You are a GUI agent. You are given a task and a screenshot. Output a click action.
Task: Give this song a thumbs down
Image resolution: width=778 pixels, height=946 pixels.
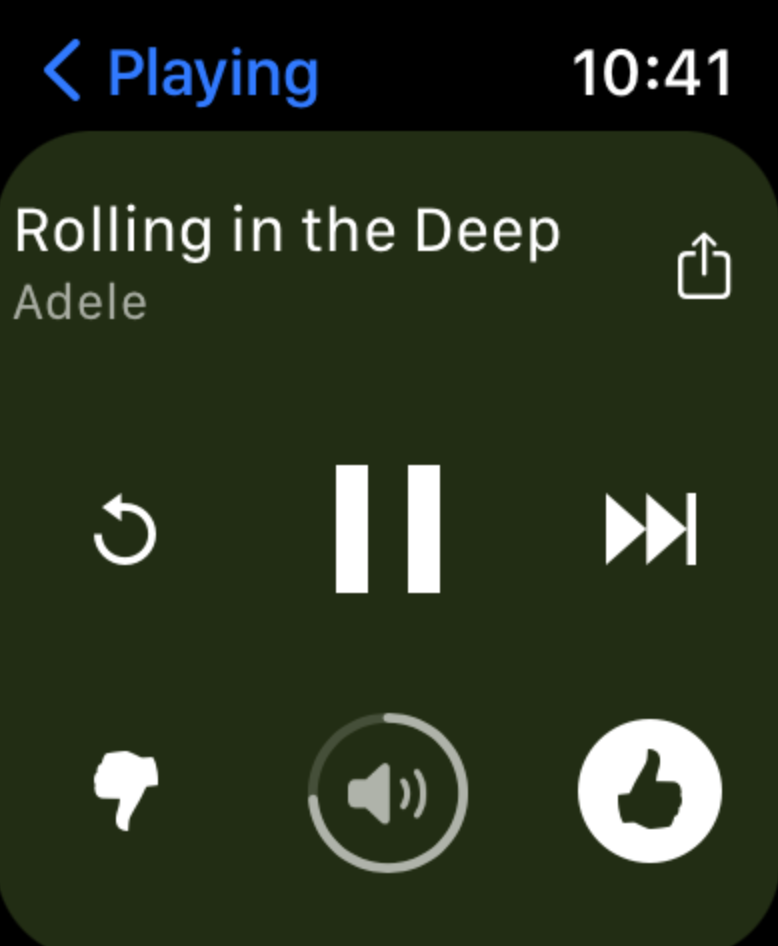coord(126,790)
